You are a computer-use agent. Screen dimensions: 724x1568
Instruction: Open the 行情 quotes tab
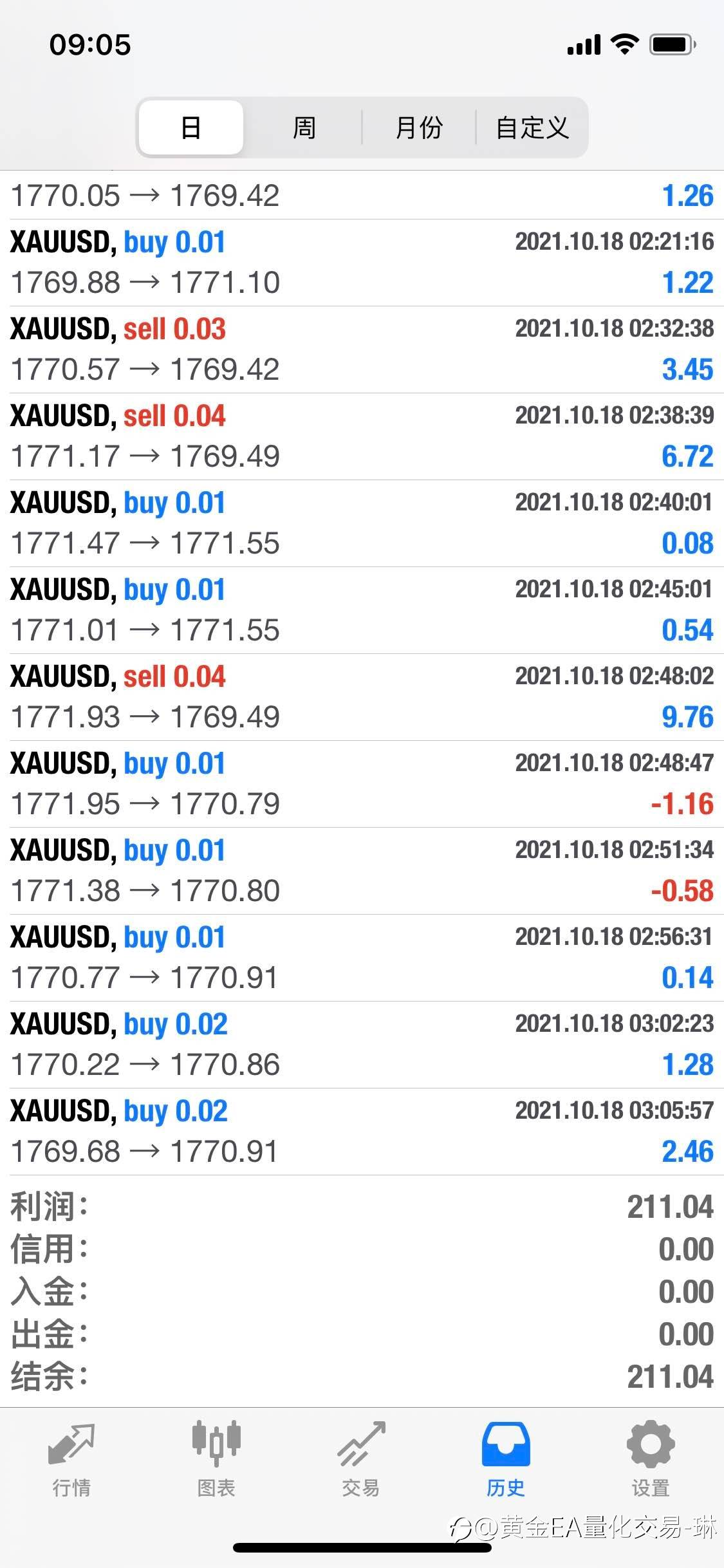coord(71,1460)
